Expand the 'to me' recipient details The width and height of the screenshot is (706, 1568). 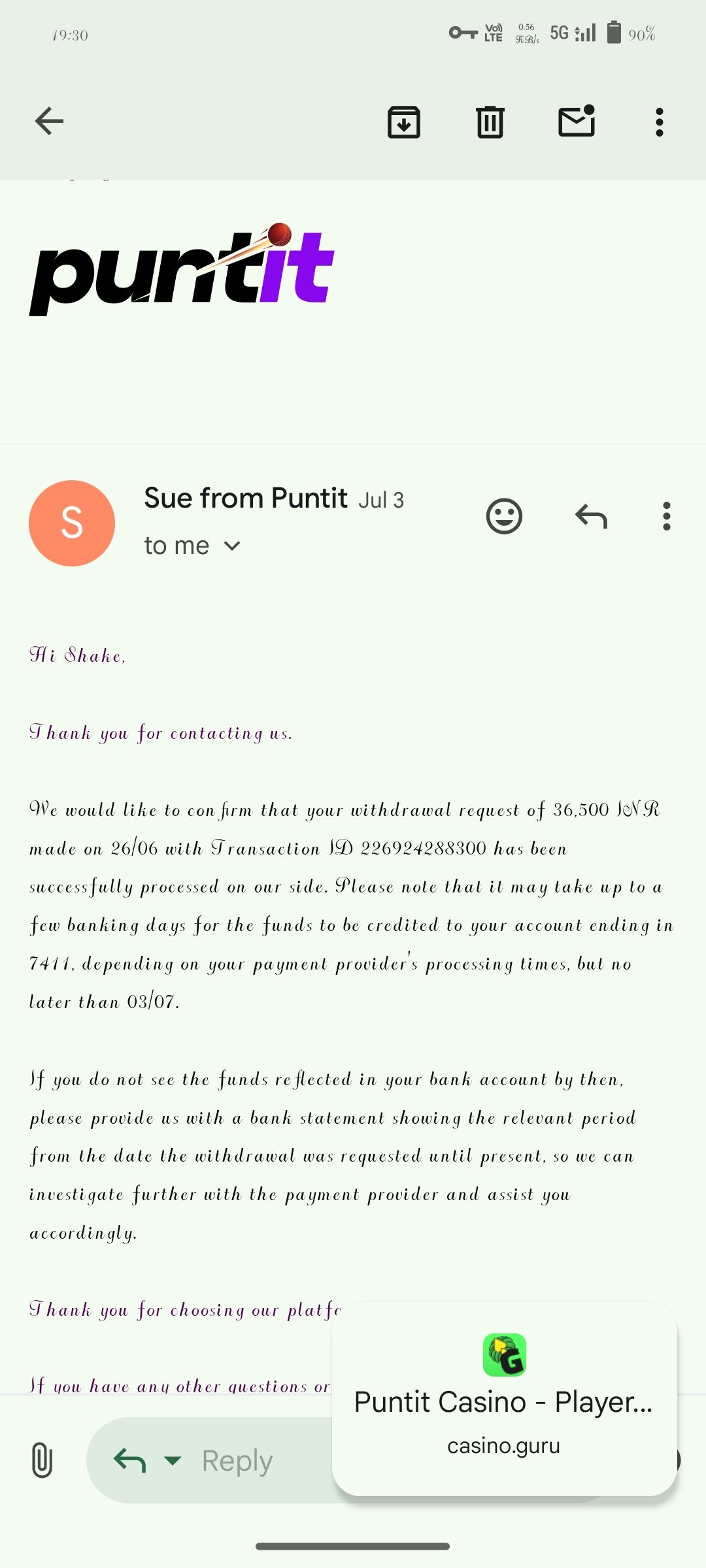193,546
